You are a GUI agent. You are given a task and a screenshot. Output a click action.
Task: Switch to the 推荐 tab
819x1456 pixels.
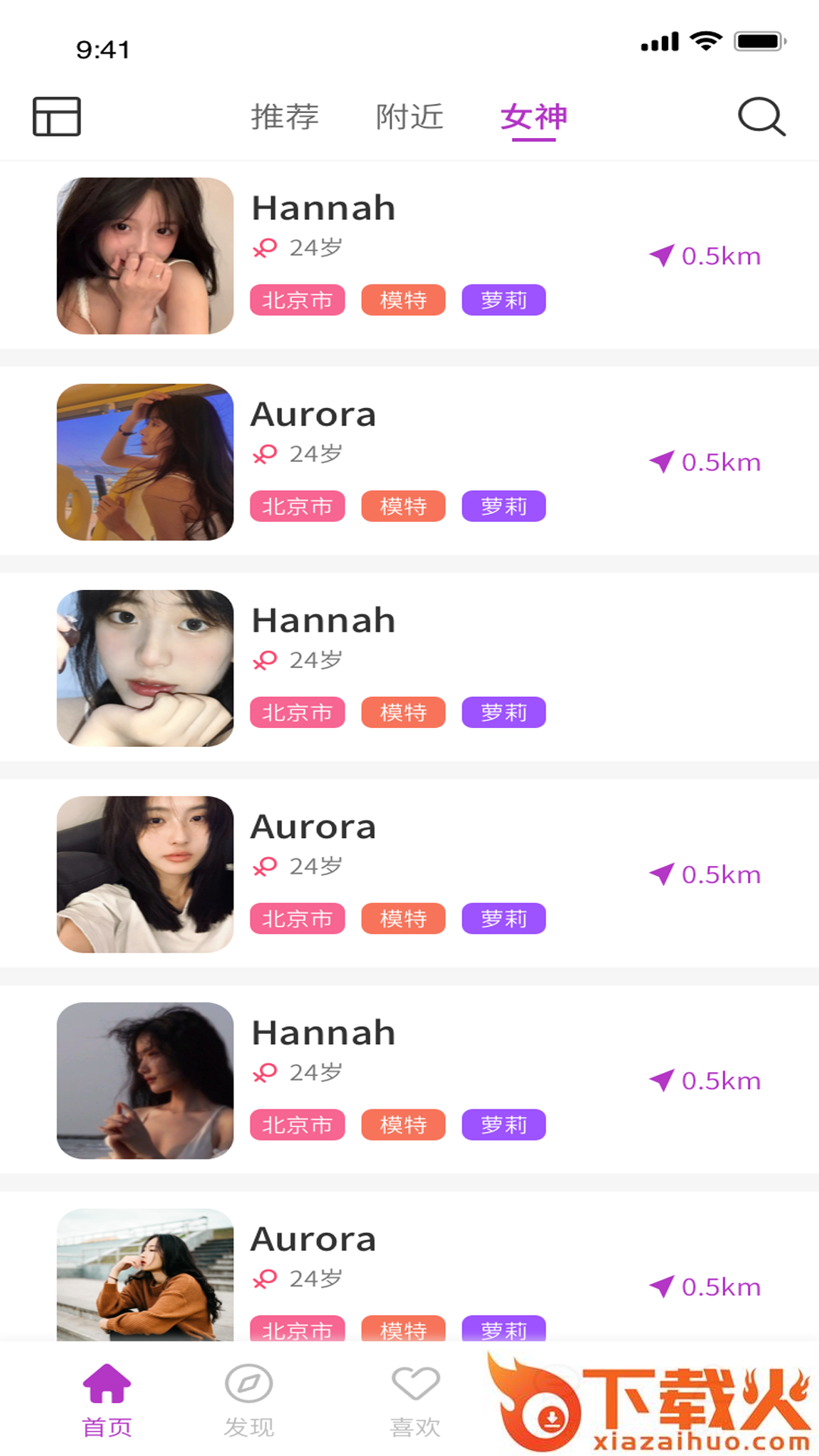pos(284,117)
